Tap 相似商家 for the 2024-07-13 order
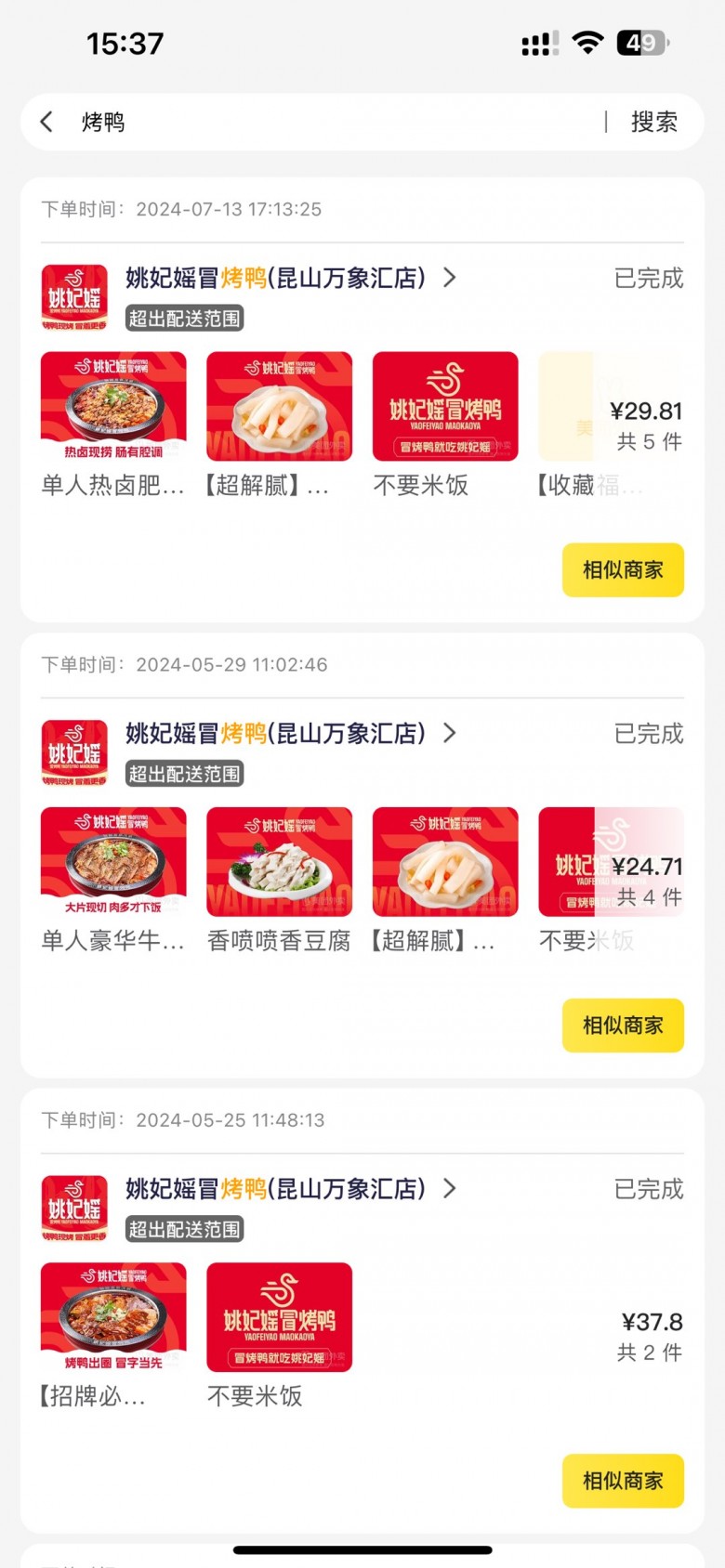725x1568 pixels. click(x=623, y=569)
